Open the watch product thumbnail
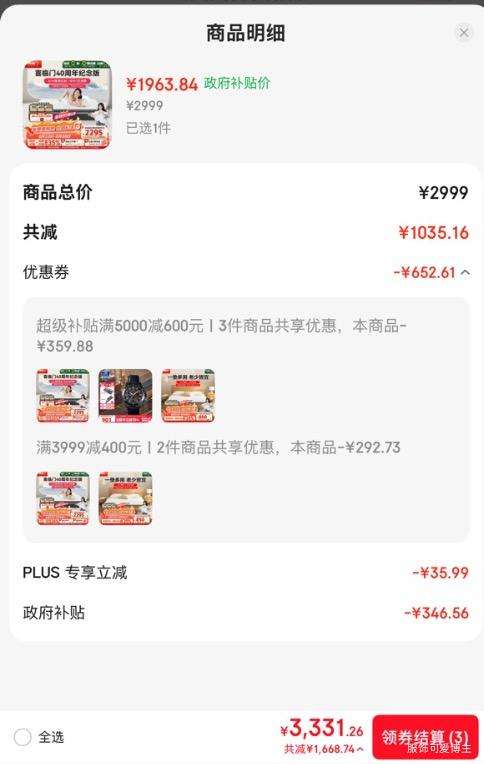484x764 pixels. pyautogui.click(x=125, y=396)
